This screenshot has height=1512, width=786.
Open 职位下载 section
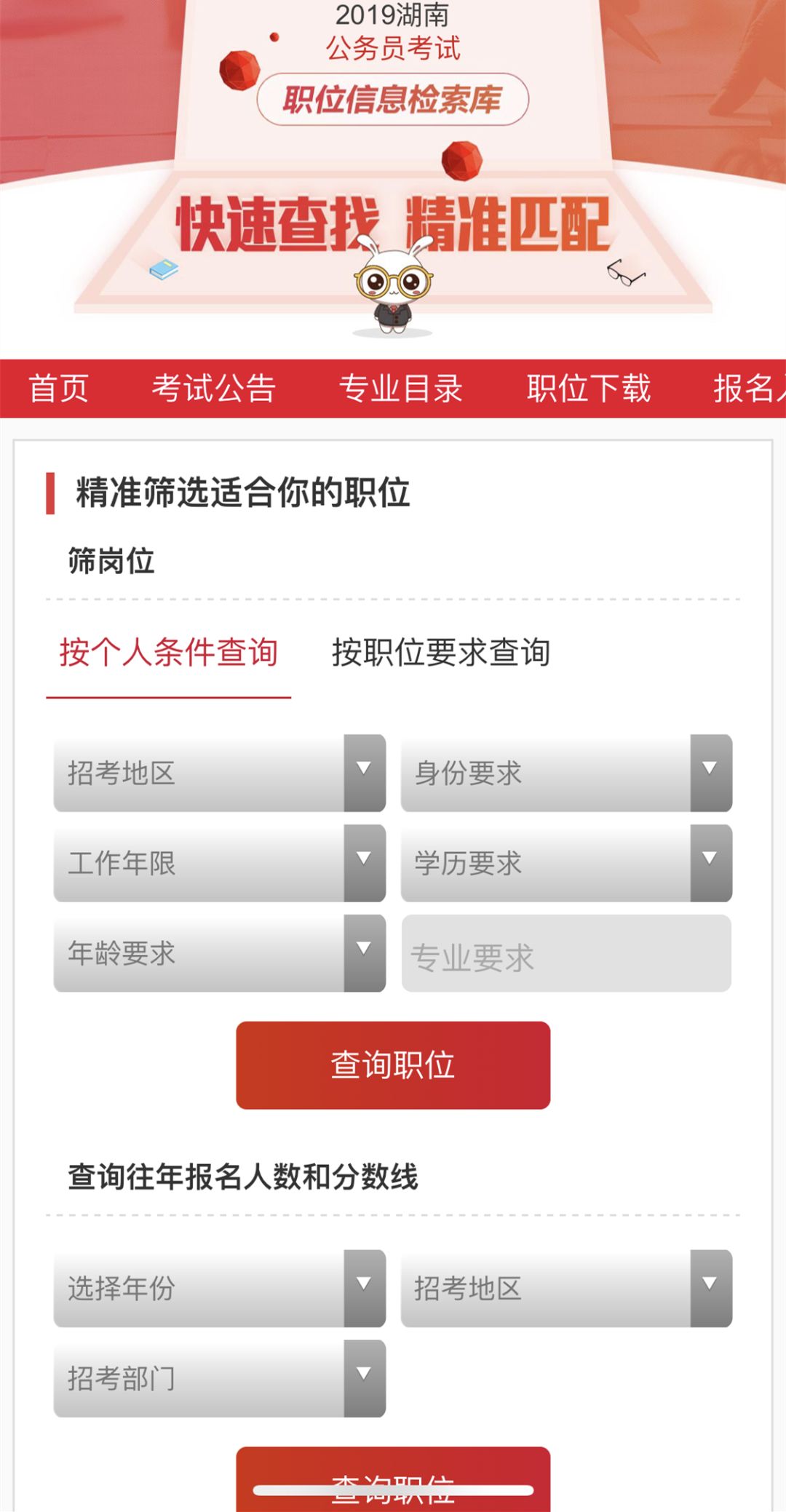pos(589,388)
